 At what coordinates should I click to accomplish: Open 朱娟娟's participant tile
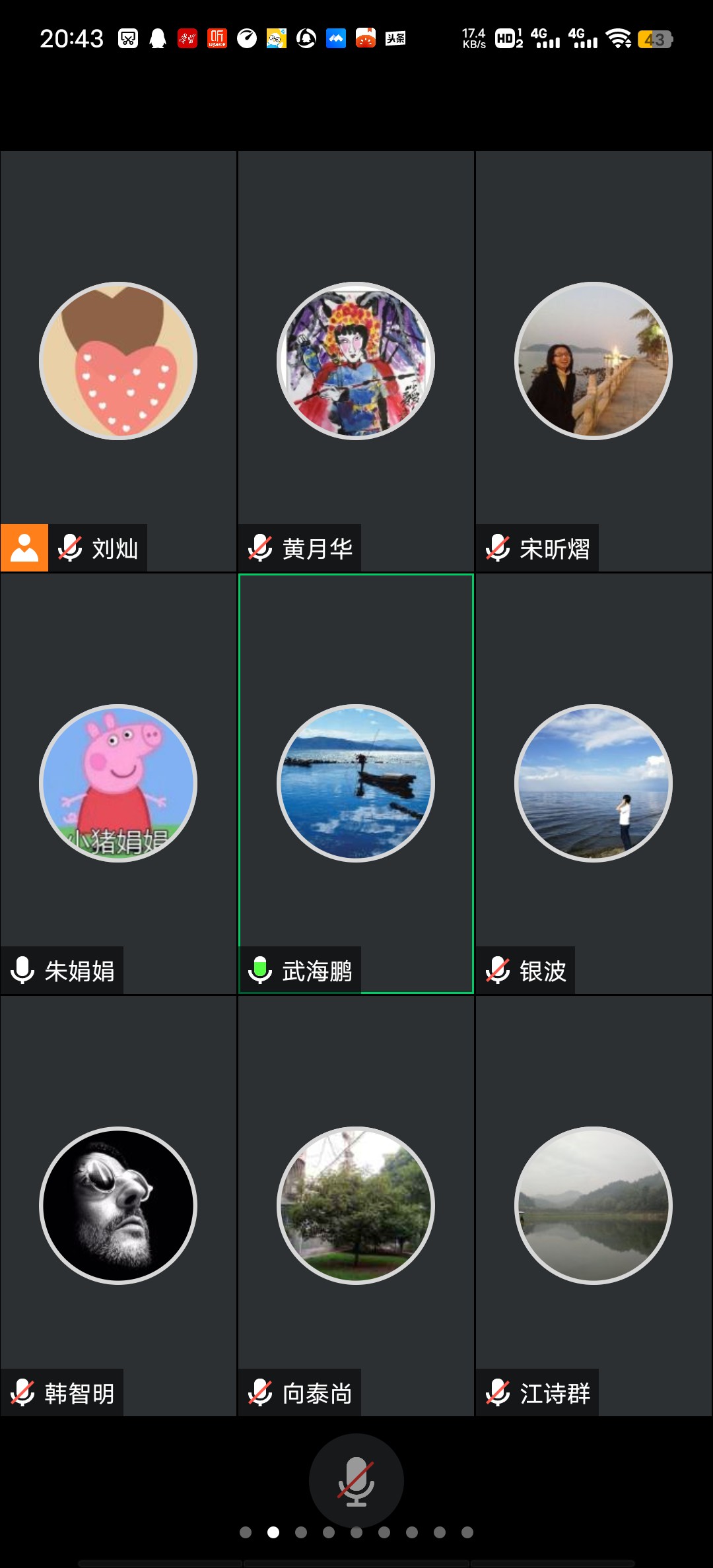point(118,783)
